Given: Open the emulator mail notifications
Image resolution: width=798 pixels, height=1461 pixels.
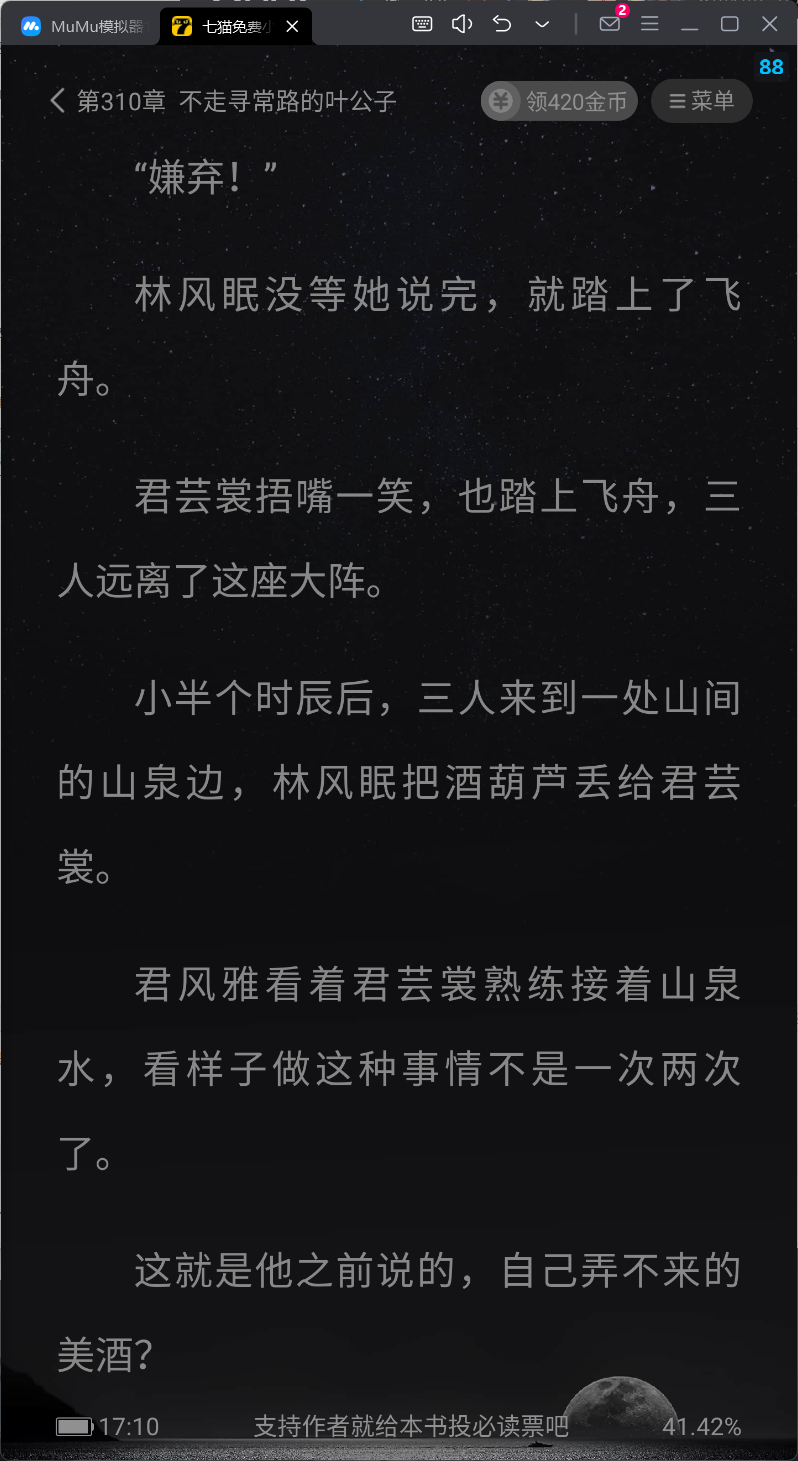Looking at the screenshot, I should coord(610,24).
